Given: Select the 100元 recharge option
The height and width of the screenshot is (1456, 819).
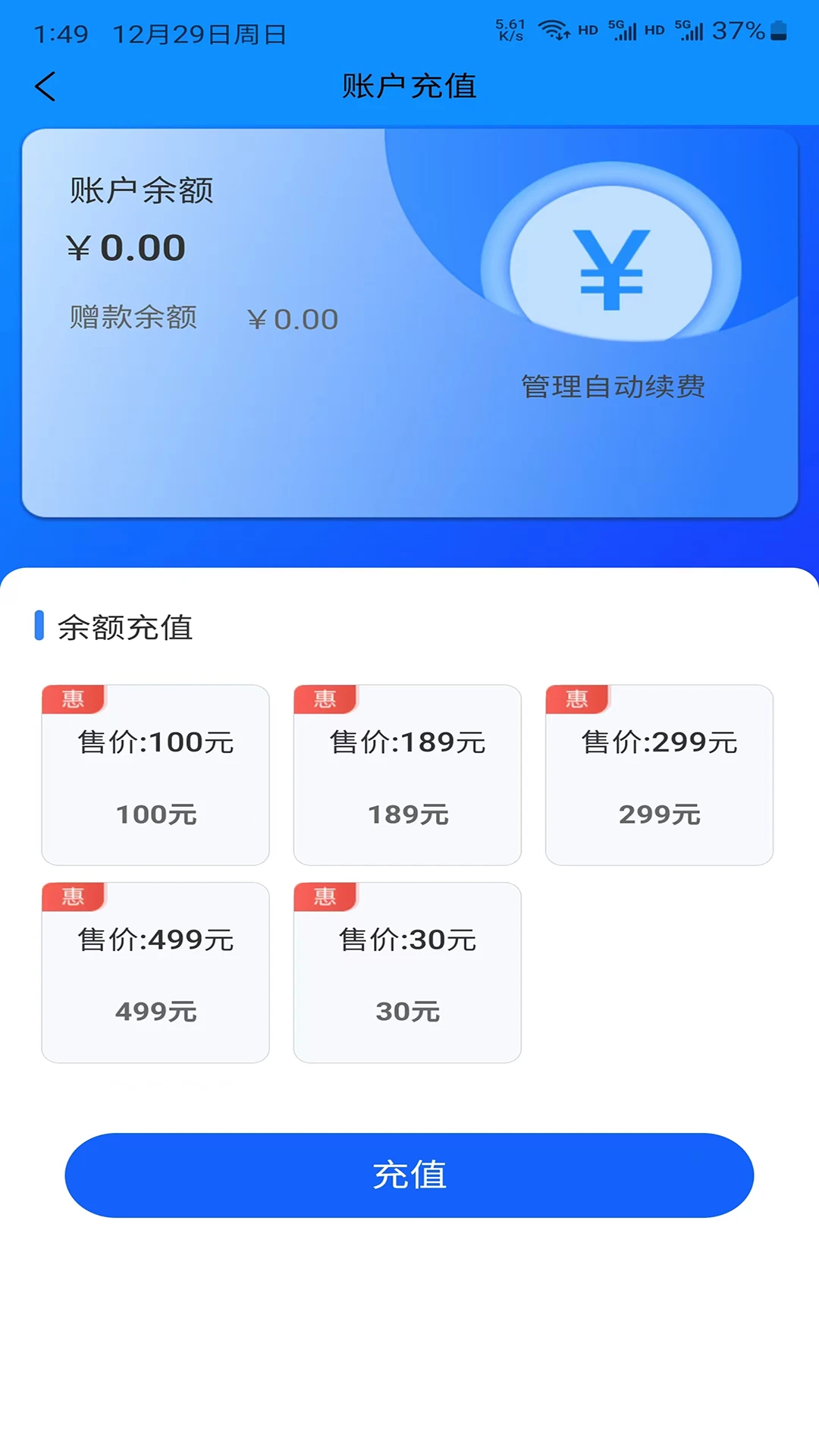Looking at the screenshot, I should (155, 775).
